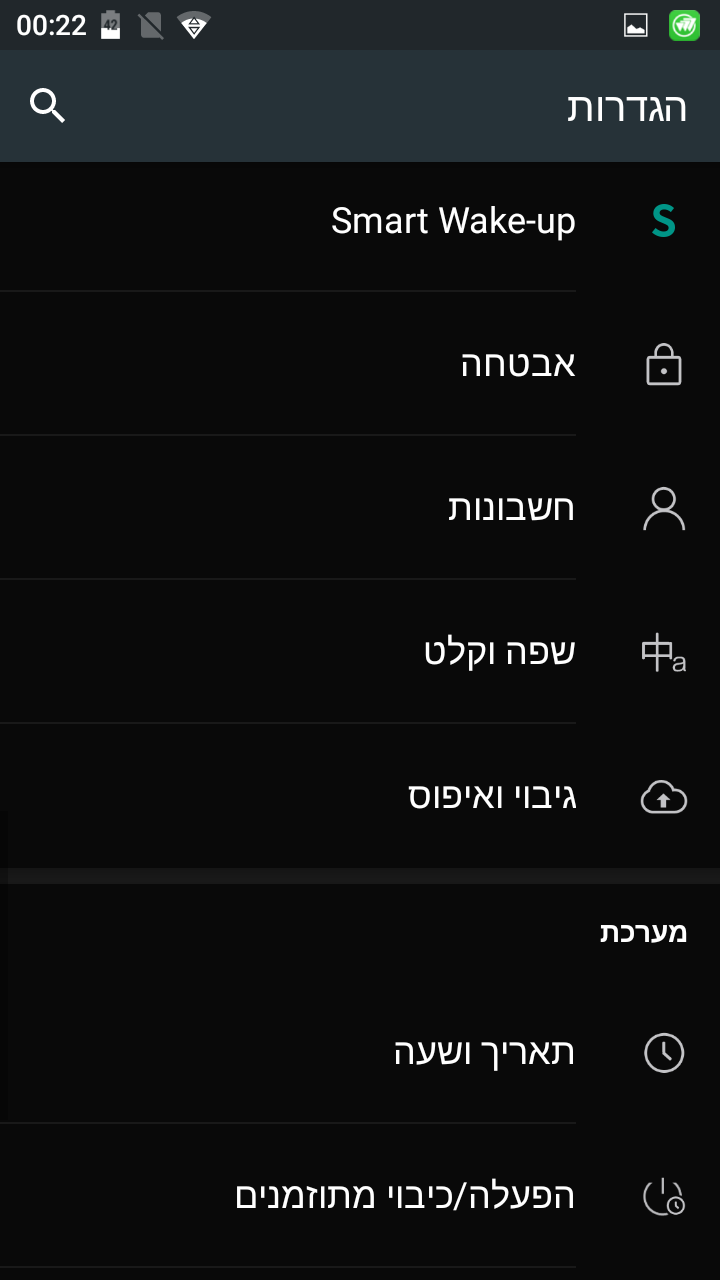The height and width of the screenshot is (1280, 720).
Task: Open Smart Wake-up settings
Action: coord(453,221)
